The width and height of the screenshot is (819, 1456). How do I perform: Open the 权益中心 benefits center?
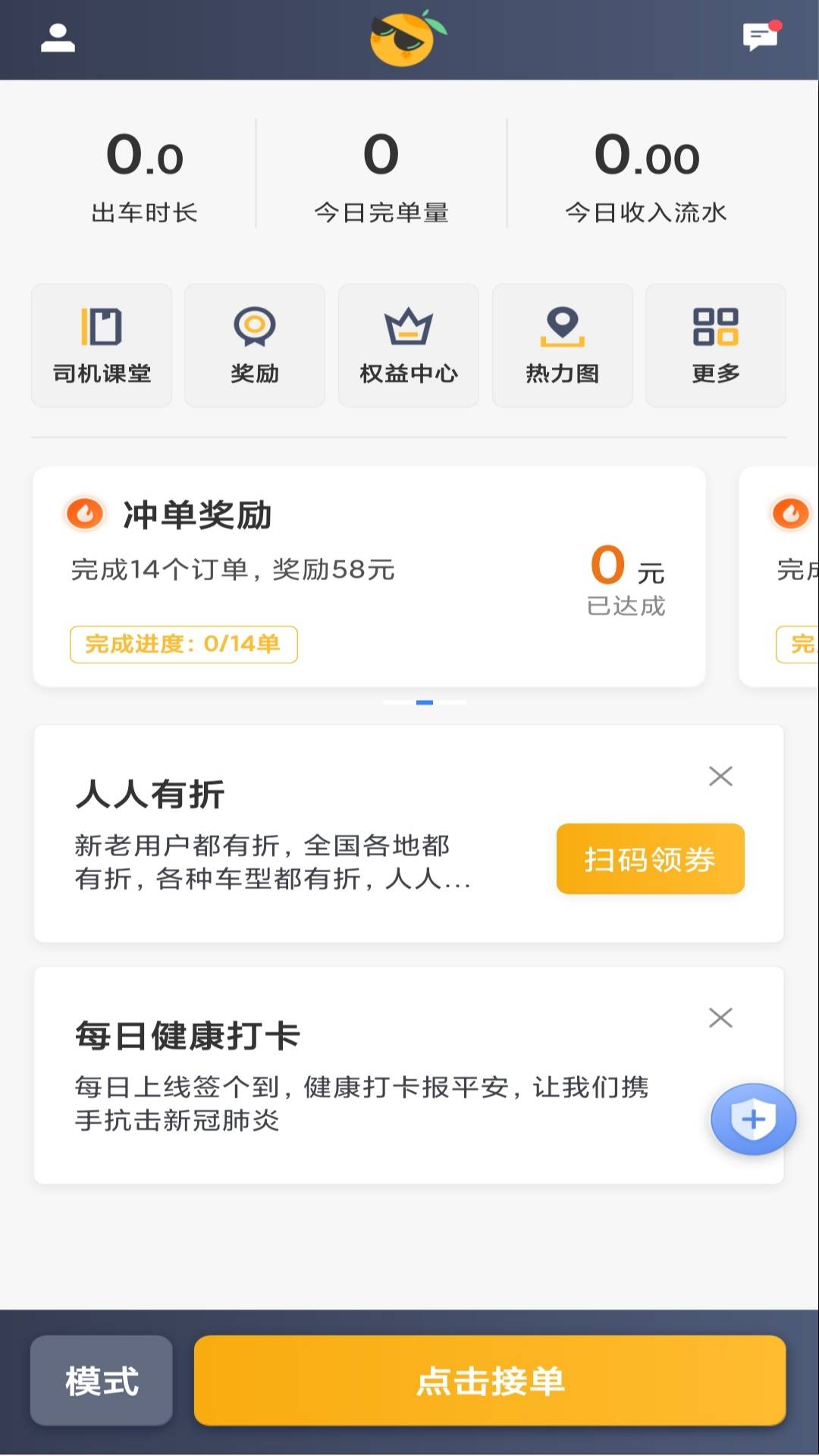(408, 345)
